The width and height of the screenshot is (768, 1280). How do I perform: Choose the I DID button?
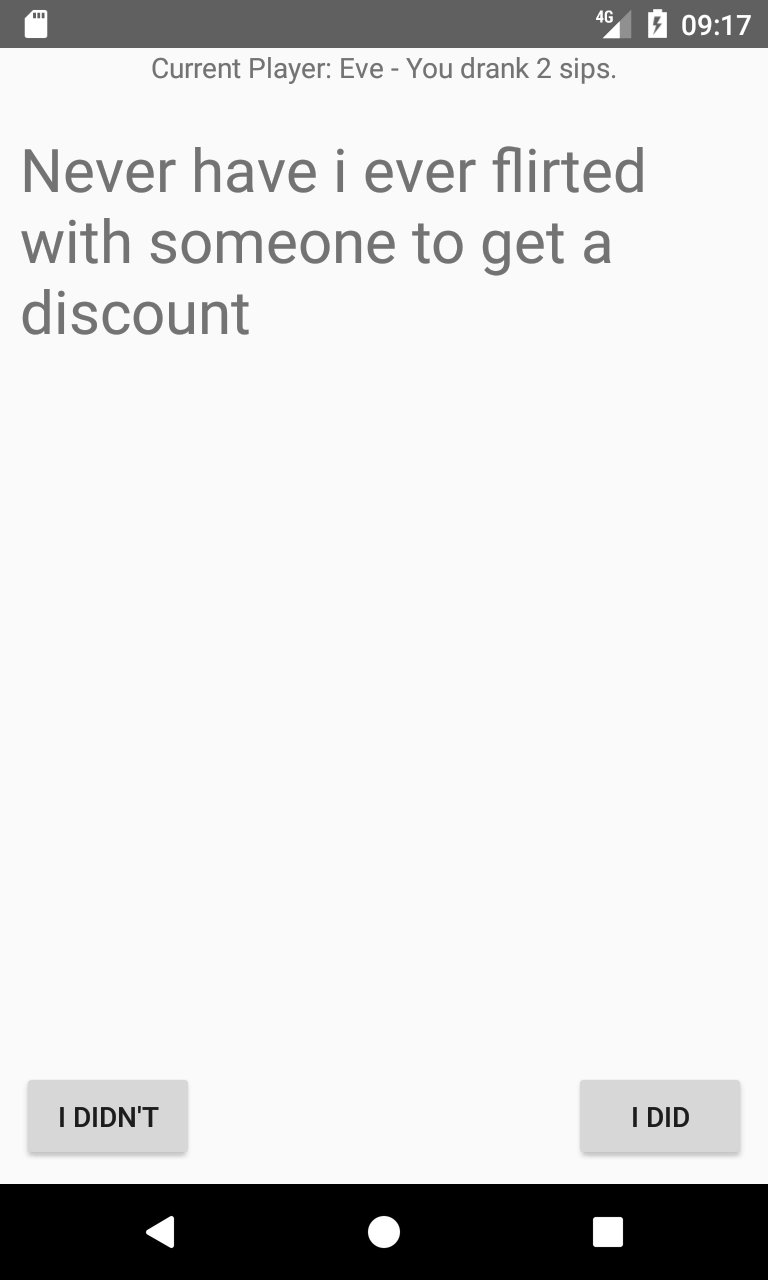click(660, 1116)
